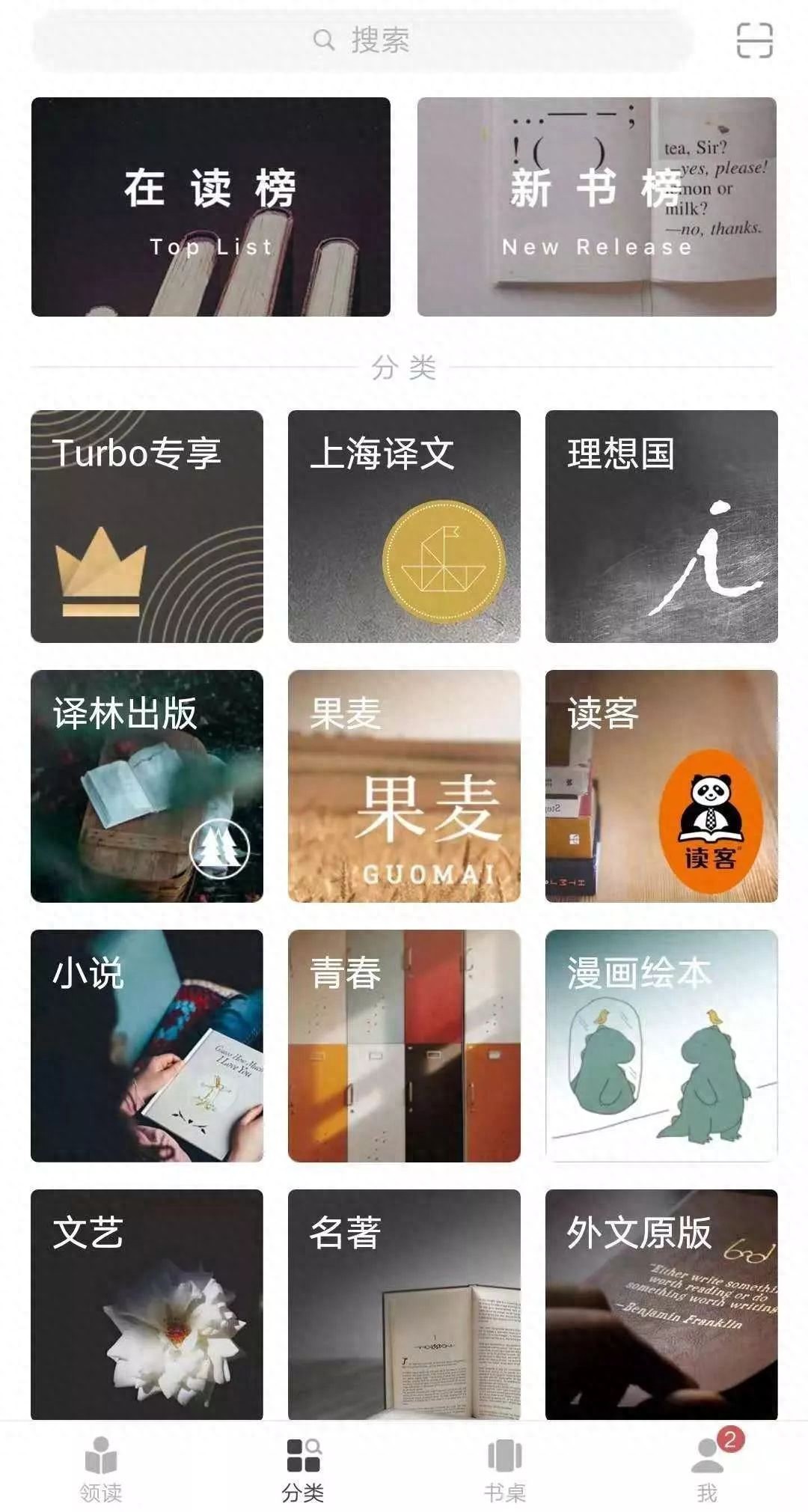808x1512 pixels.
Task: Open the 新书榜 New Release card
Action: tap(596, 207)
